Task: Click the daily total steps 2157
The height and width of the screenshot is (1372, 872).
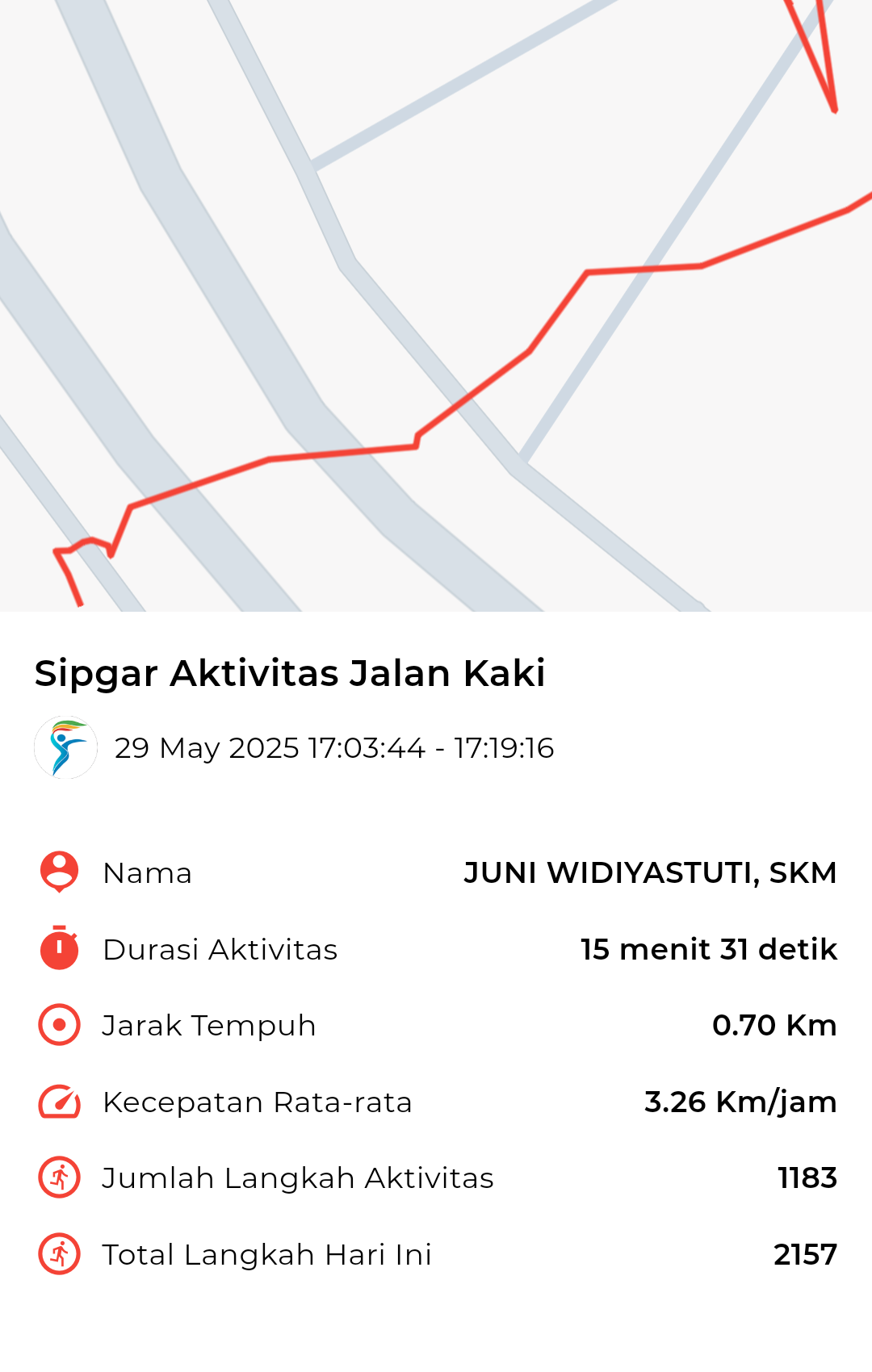Action: click(x=805, y=1253)
